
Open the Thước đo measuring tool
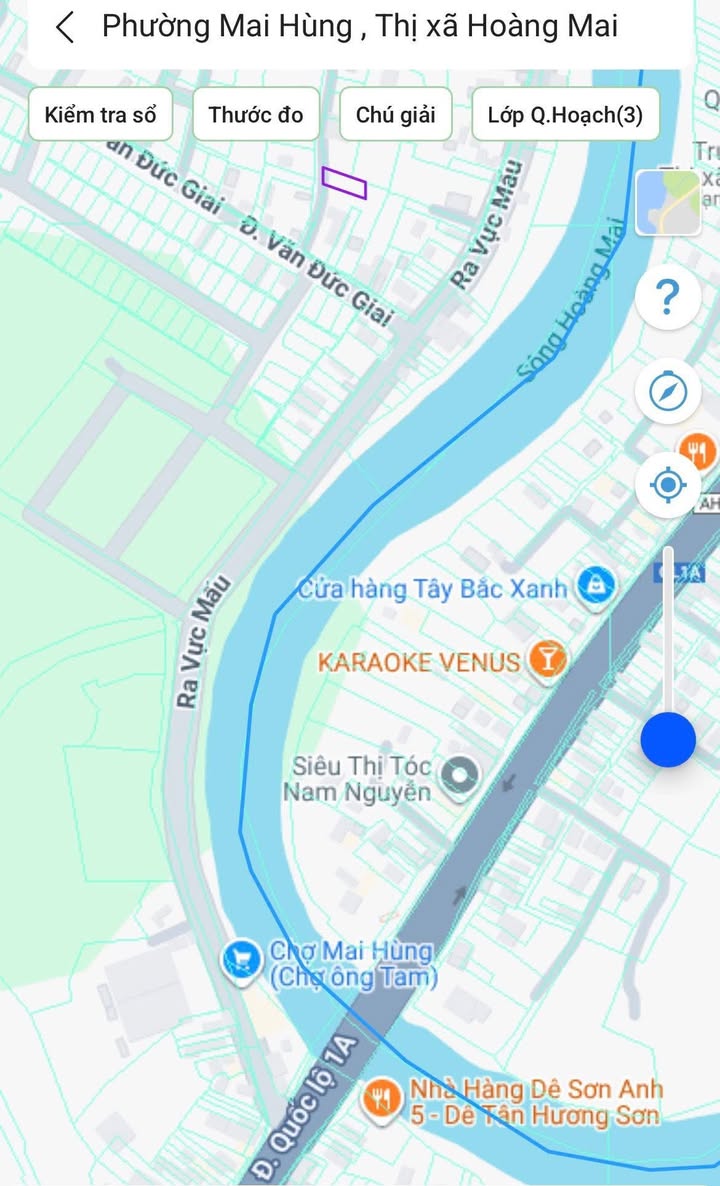pyautogui.click(x=256, y=114)
